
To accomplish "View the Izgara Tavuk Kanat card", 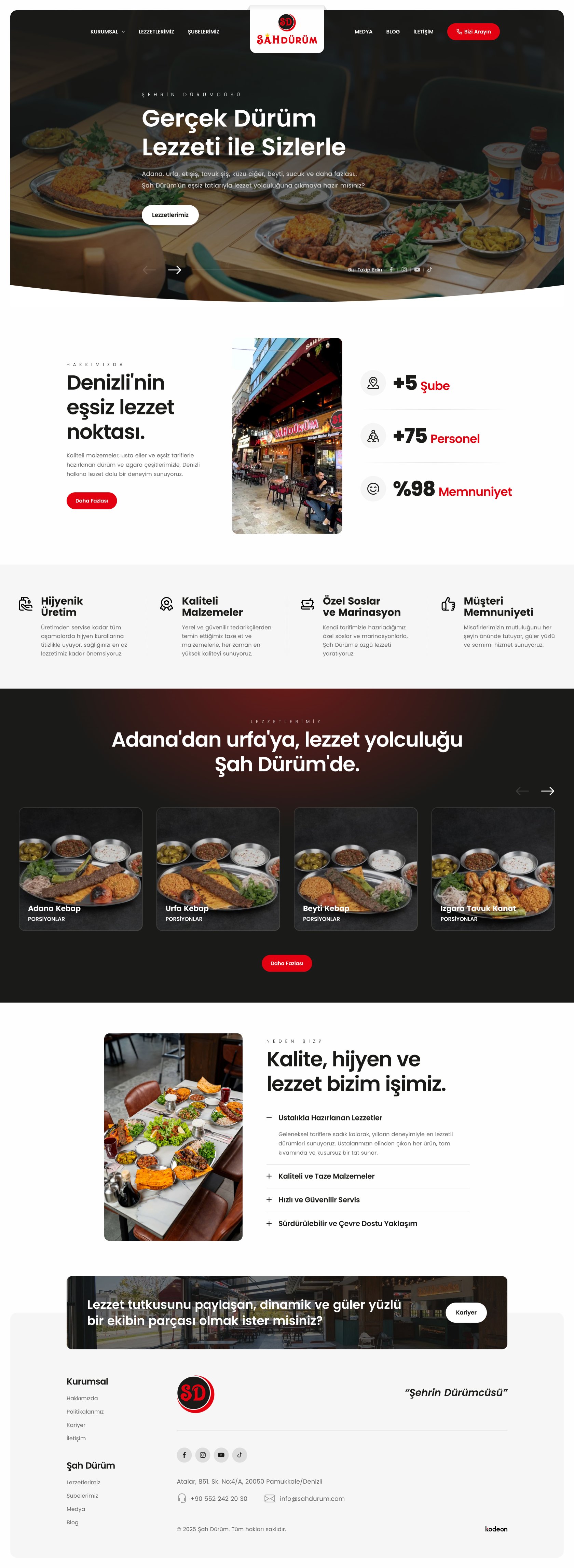I will point(492,869).
